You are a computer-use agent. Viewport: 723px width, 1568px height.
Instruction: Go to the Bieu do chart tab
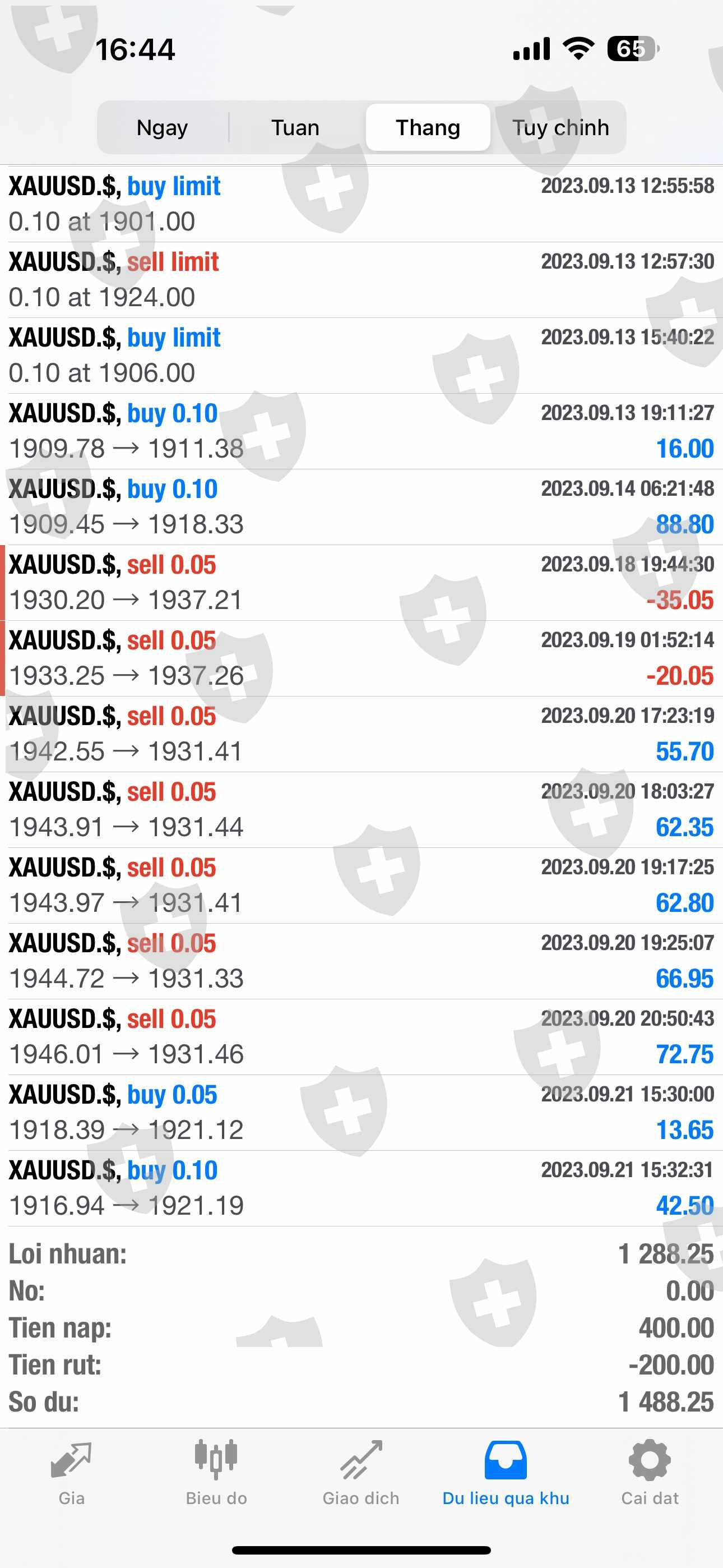click(x=216, y=1473)
